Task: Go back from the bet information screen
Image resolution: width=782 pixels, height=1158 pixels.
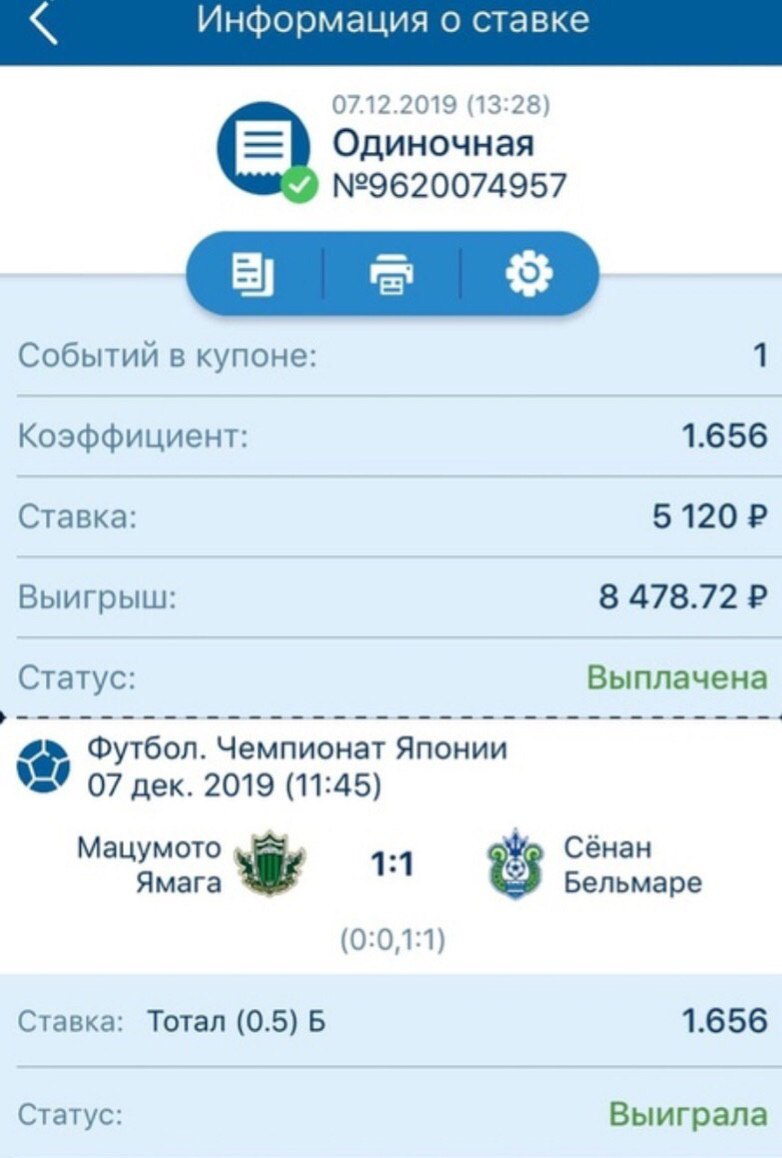Action: tap(44, 23)
